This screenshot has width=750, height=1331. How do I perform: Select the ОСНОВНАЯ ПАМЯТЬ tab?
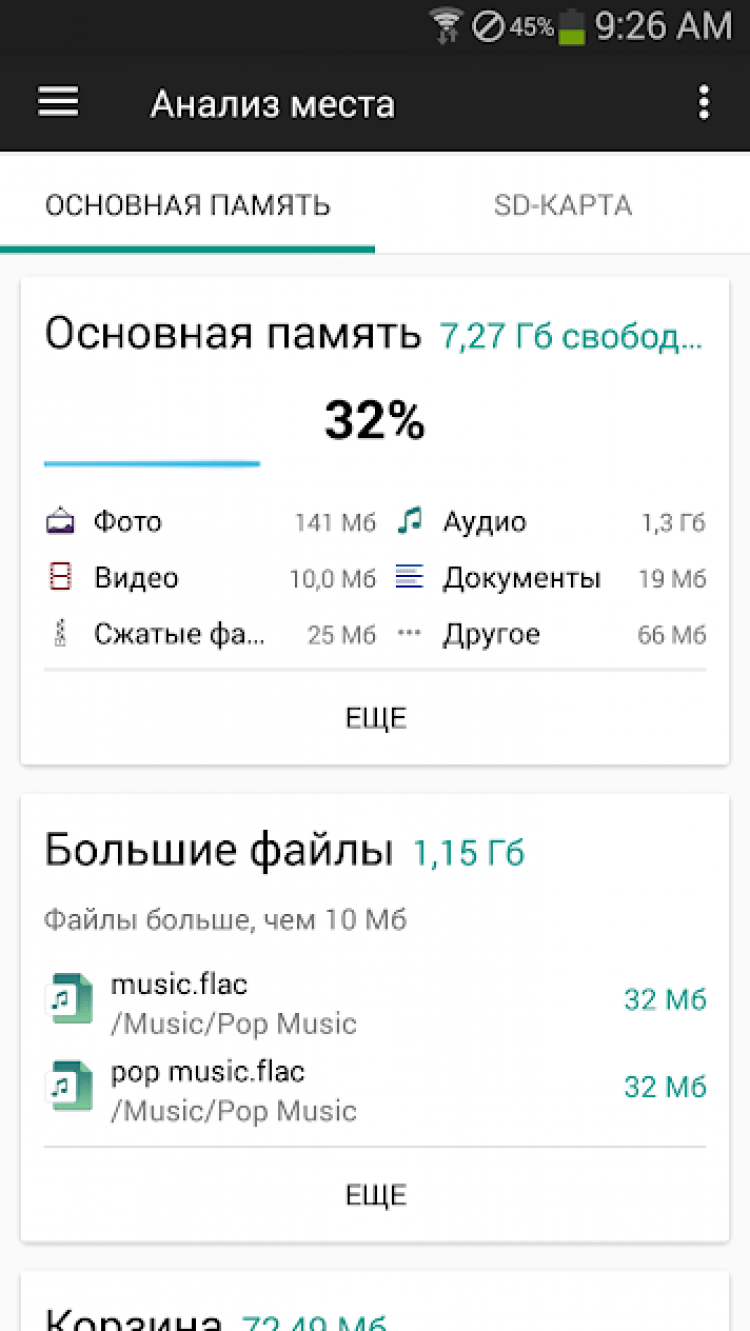tap(188, 206)
